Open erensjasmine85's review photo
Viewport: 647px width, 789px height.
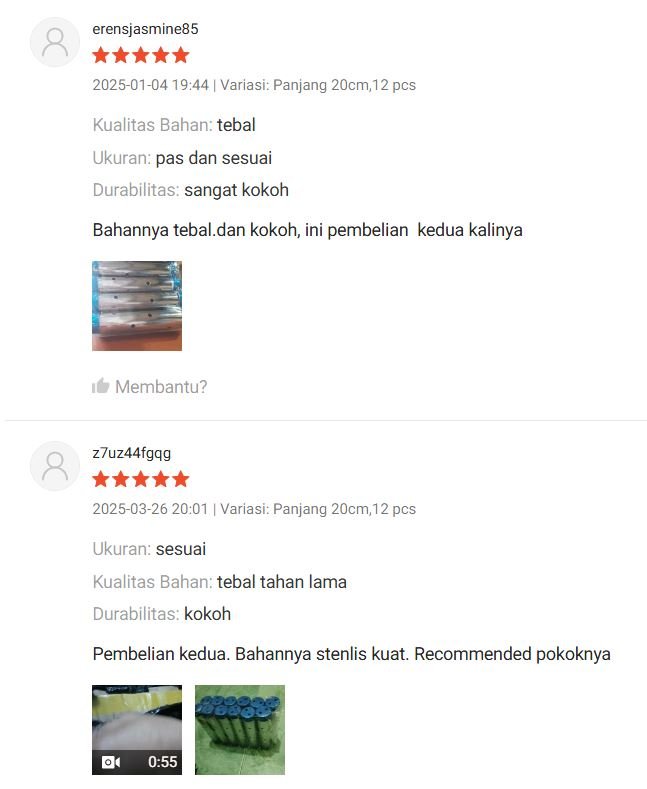pos(137,306)
